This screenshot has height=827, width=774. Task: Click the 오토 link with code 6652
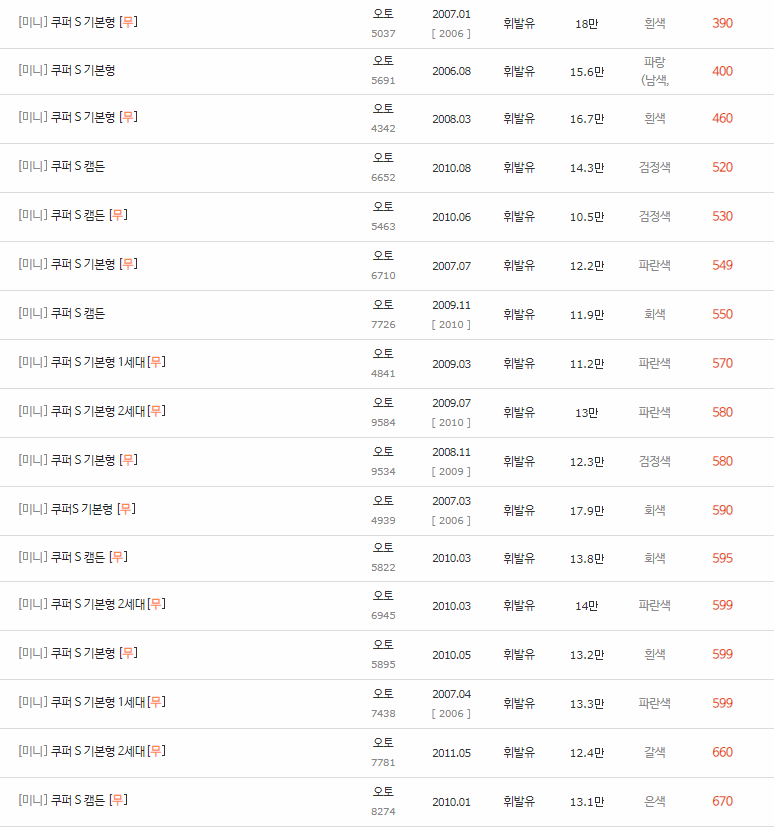(382, 158)
